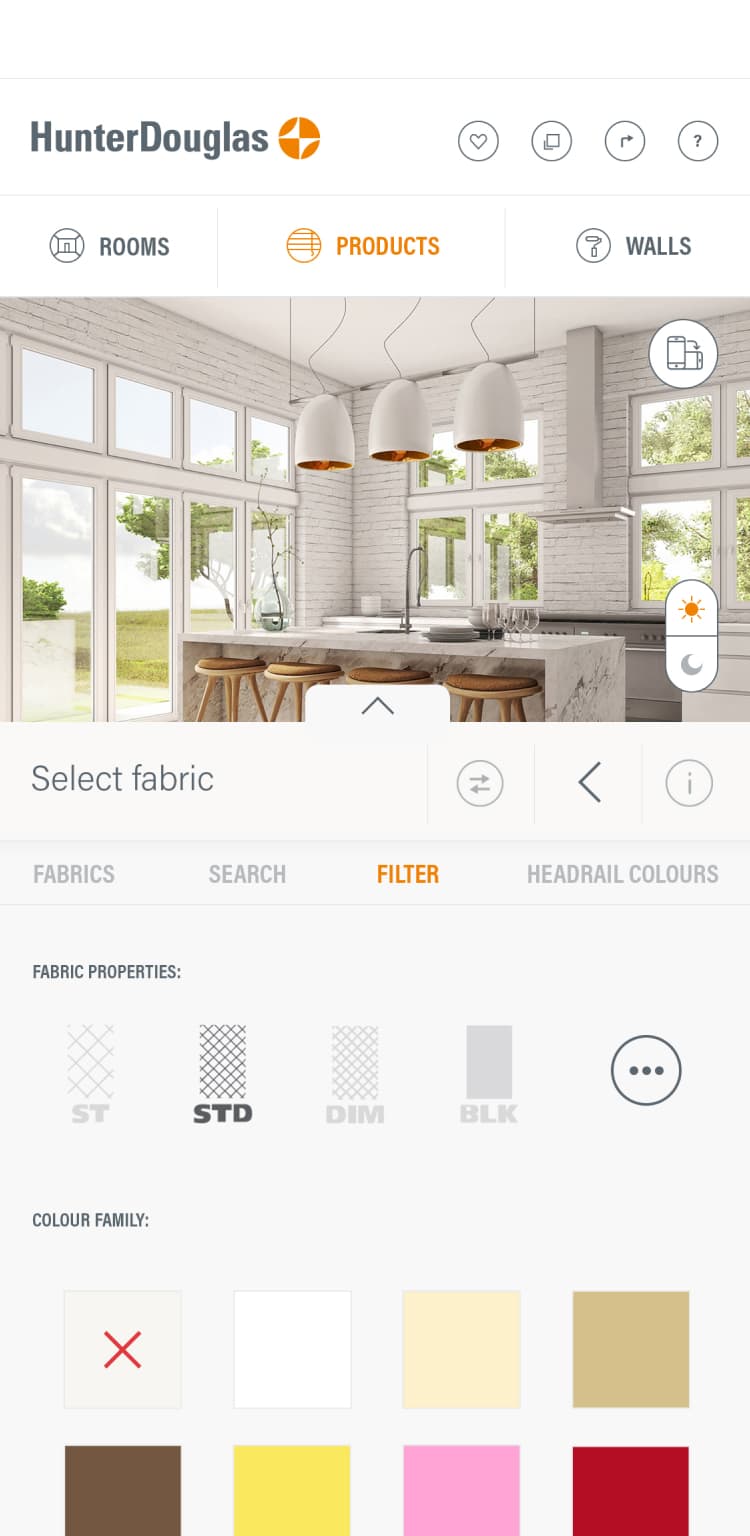This screenshot has width=750, height=1536.
Task: Open the Headrail Colours tab
Action: coord(622,874)
